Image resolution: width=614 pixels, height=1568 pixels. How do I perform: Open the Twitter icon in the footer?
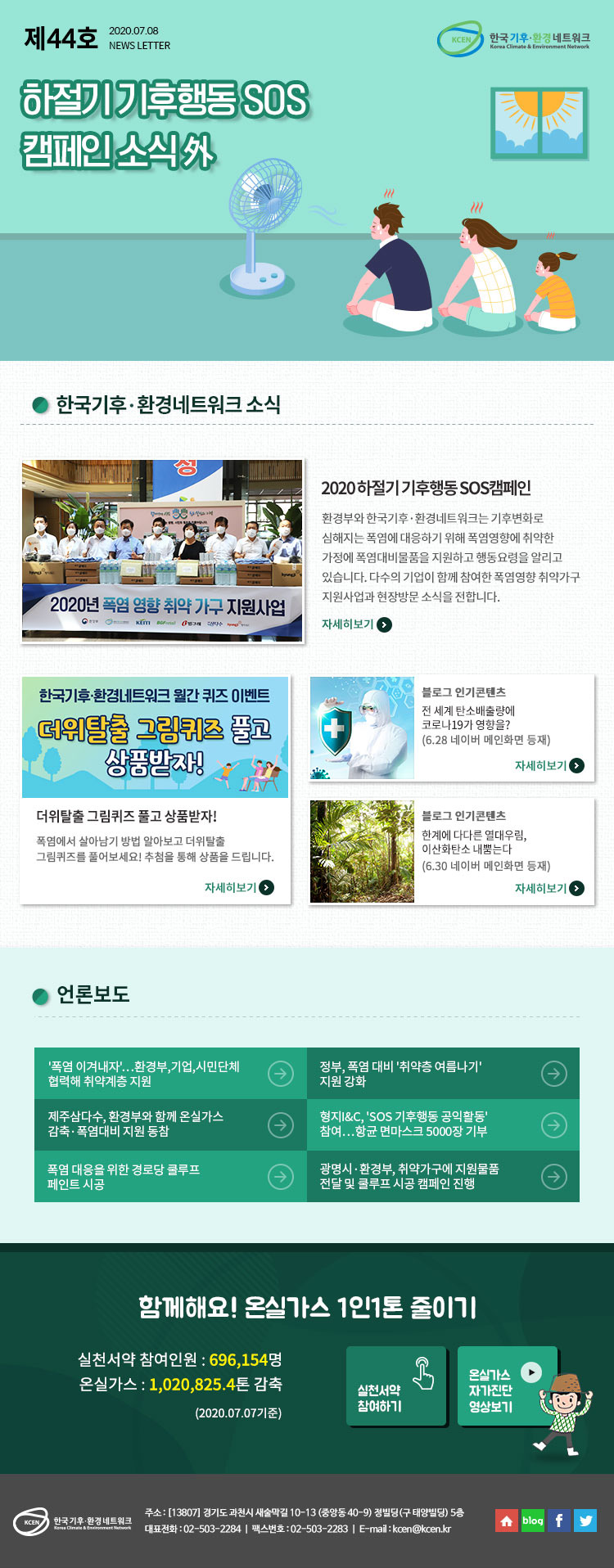[x=585, y=1521]
